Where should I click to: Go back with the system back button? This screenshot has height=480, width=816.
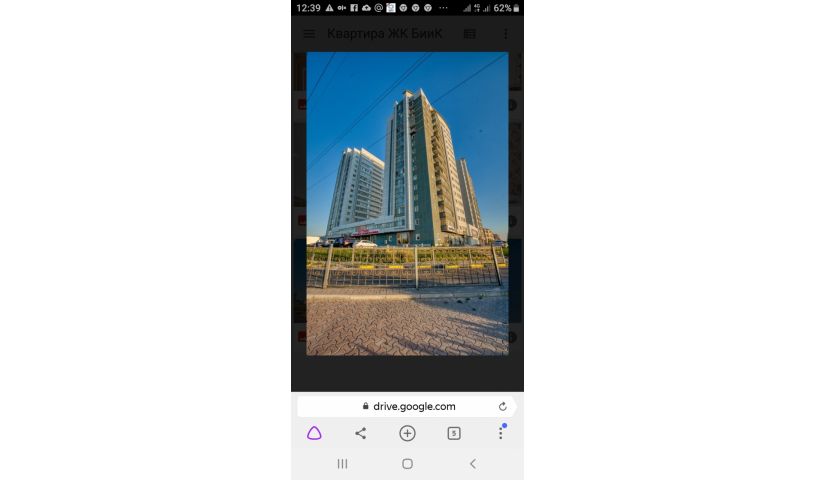click(473, 464)
